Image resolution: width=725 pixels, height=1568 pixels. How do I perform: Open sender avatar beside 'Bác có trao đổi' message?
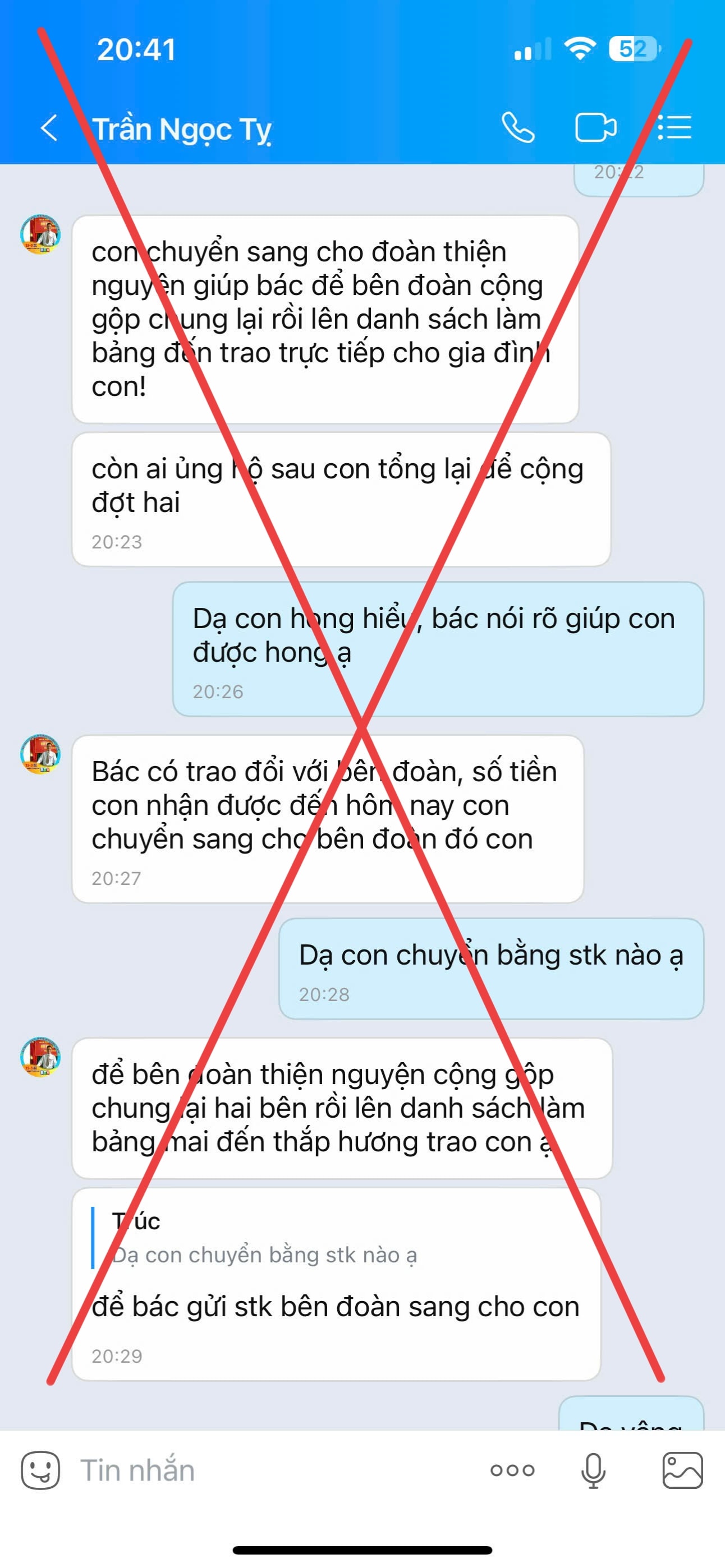40,754
